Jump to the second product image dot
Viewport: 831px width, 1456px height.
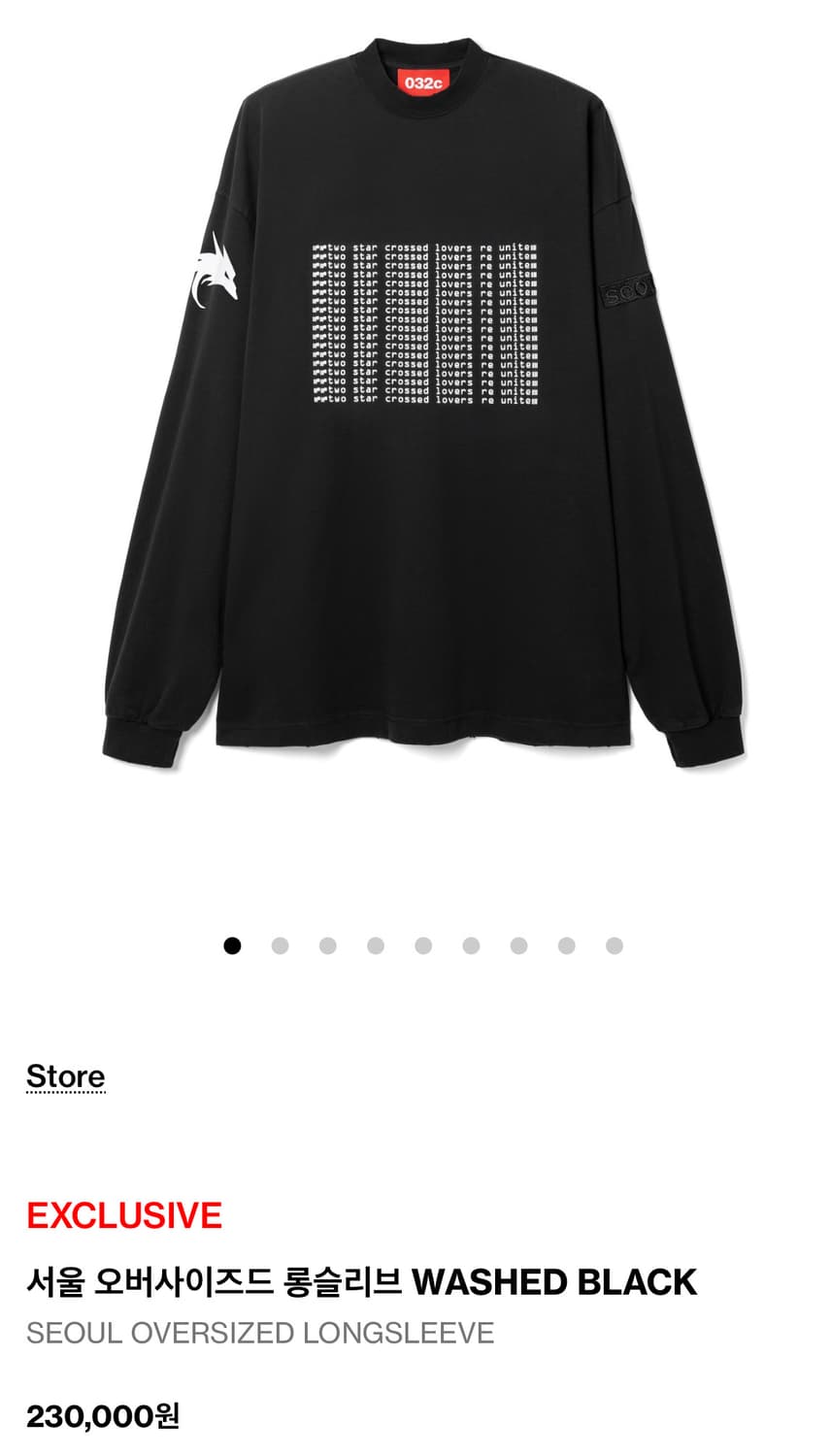tap(281, 944)
